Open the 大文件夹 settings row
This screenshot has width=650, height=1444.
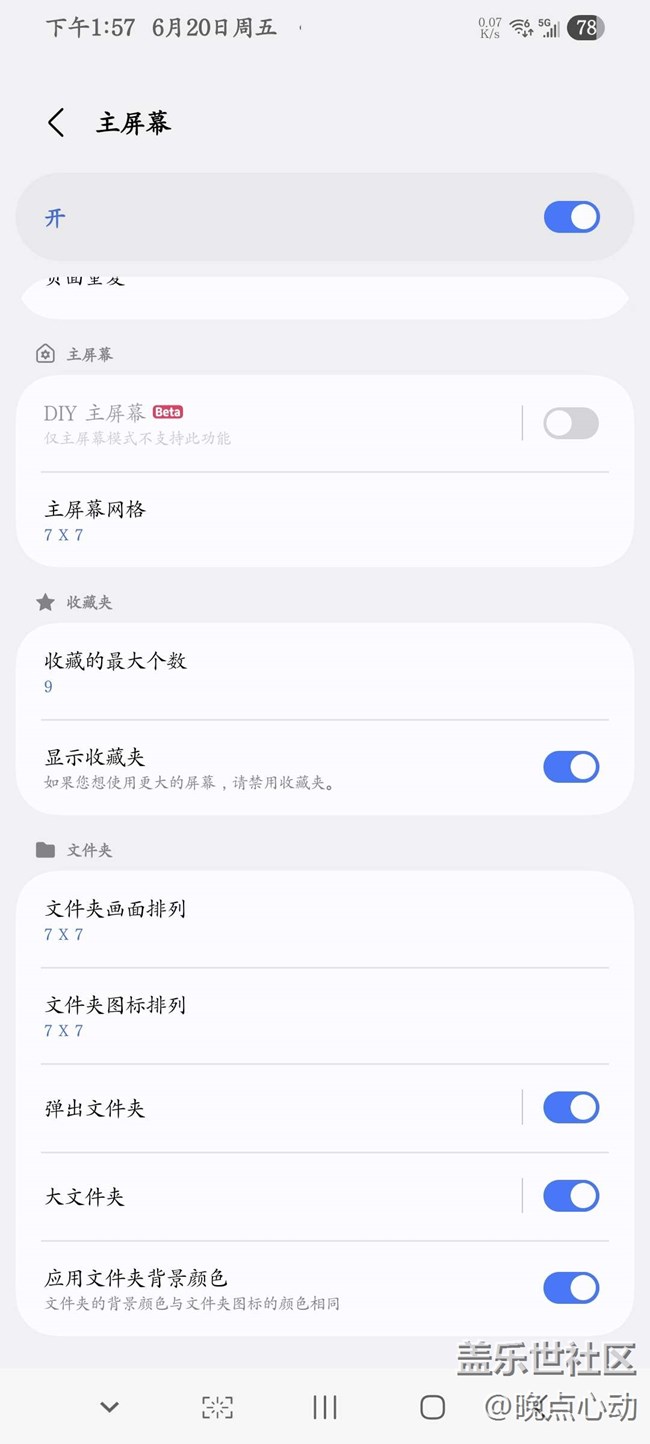coord(268,1196)
